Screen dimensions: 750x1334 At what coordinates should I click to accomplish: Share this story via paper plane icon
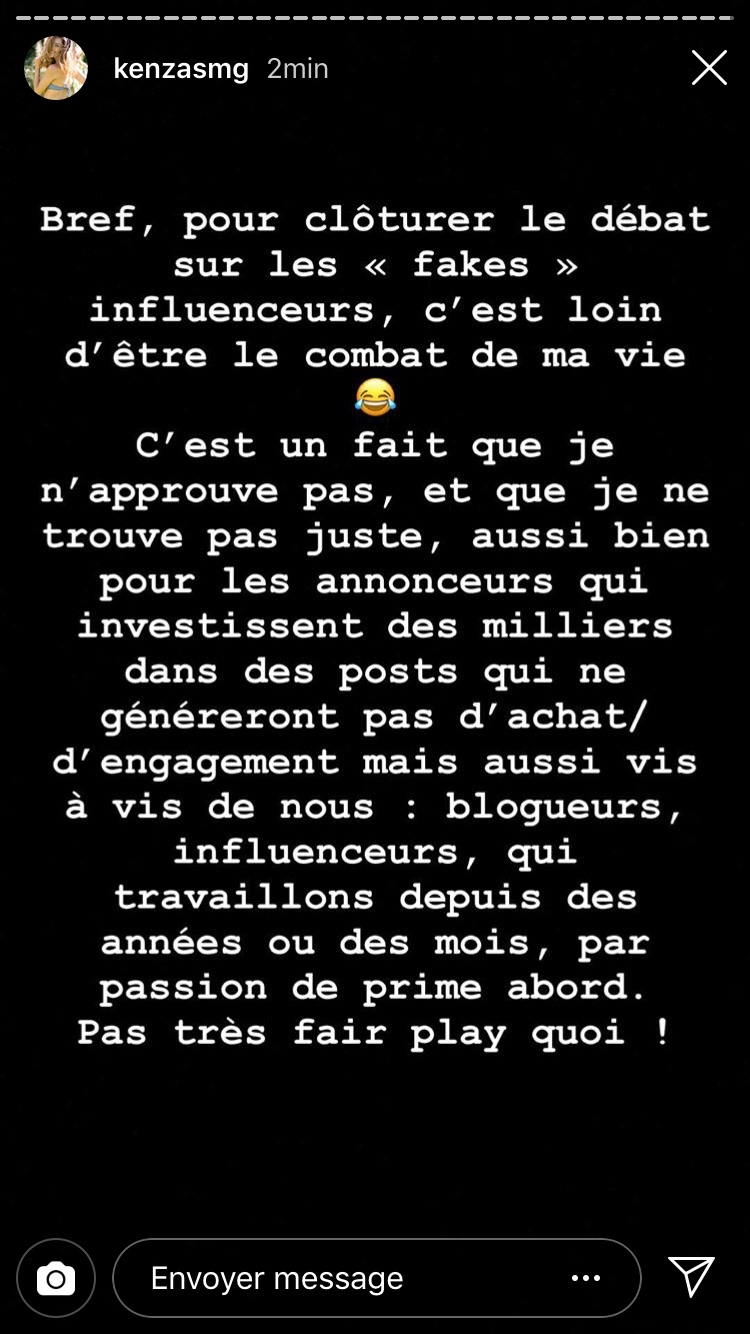pos(691,1277)
